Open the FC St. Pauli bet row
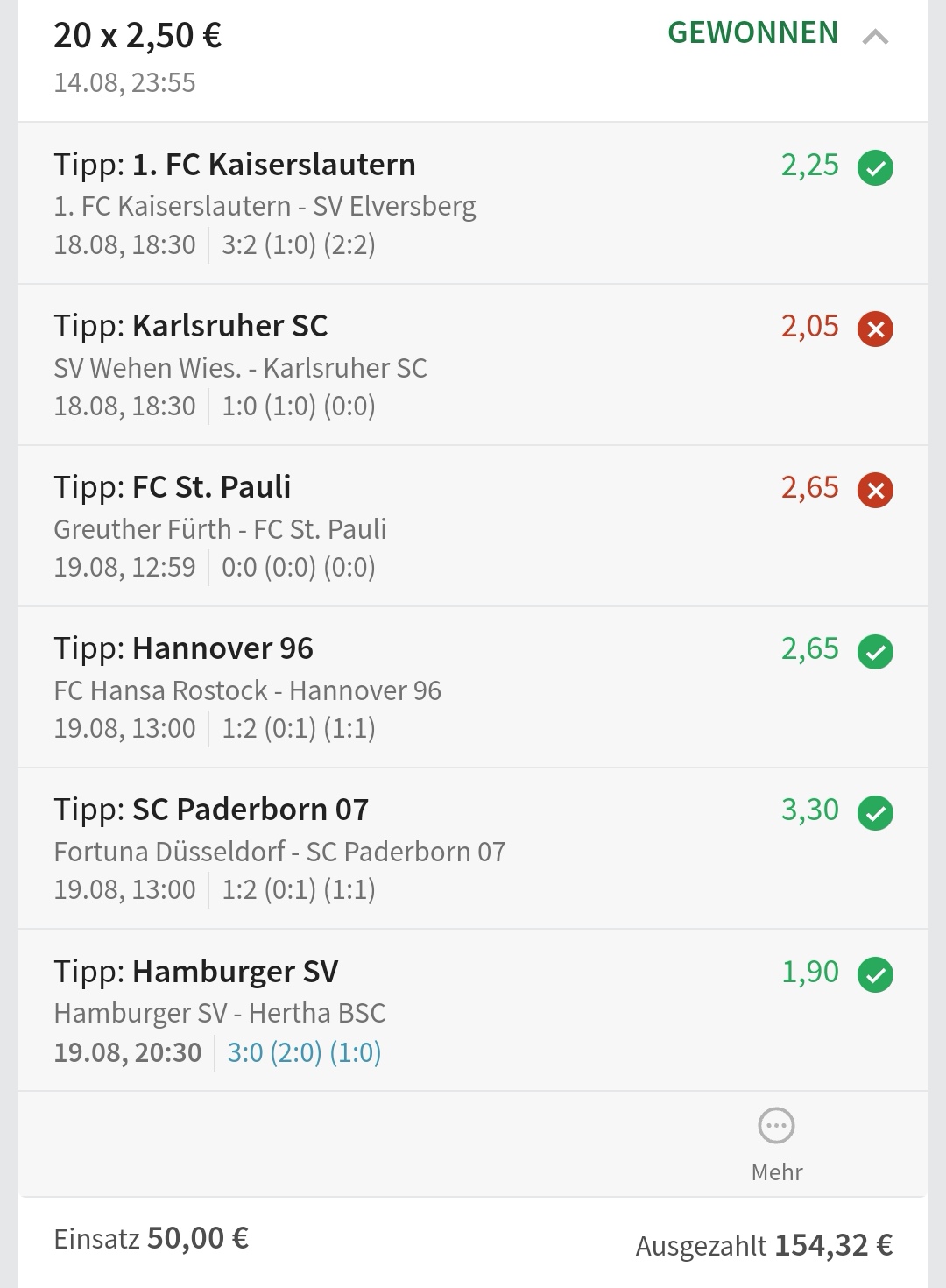This screenshot has width=946, height=1288. (472, 526)
